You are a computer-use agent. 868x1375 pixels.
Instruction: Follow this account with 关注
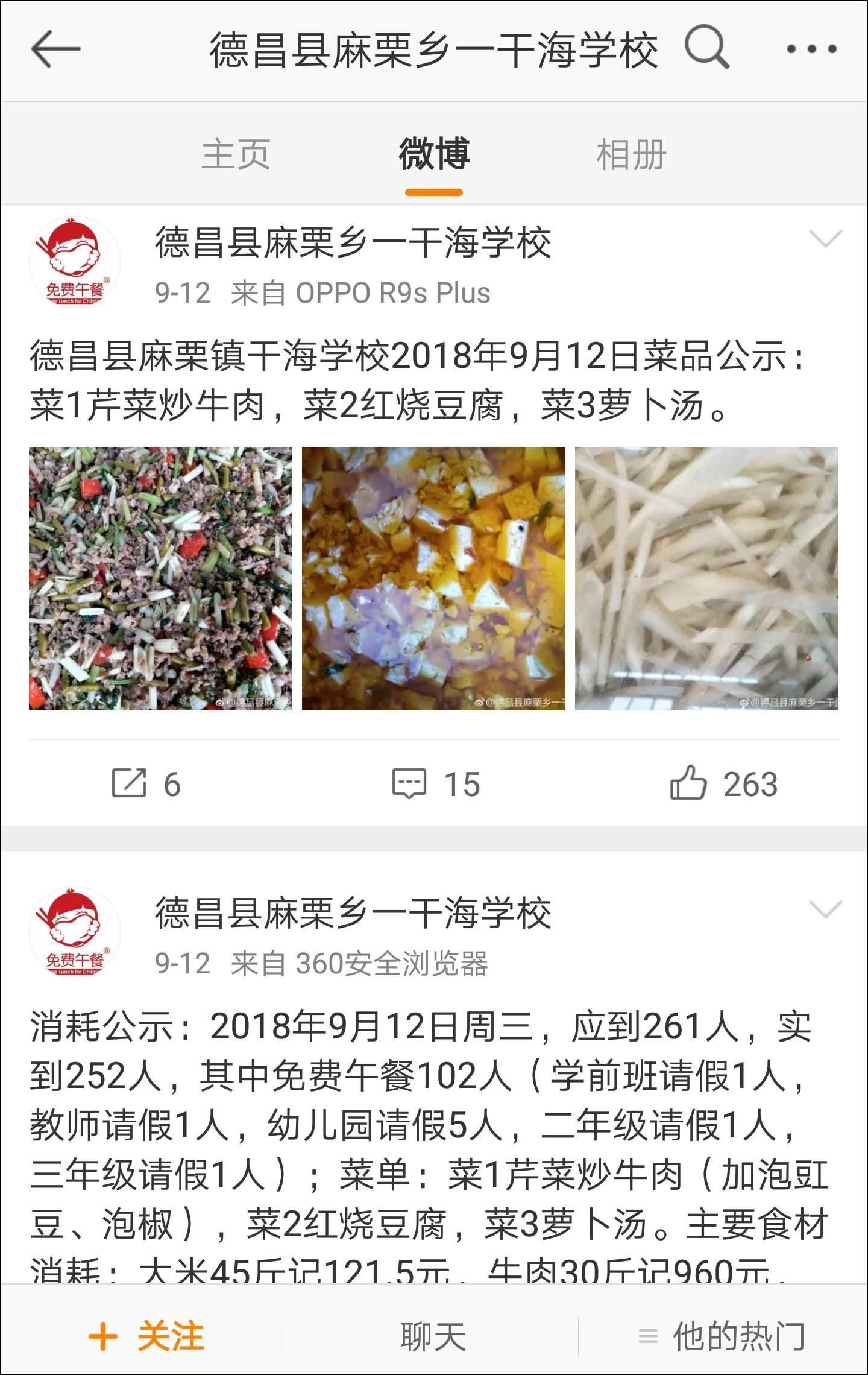(146, 1336)
